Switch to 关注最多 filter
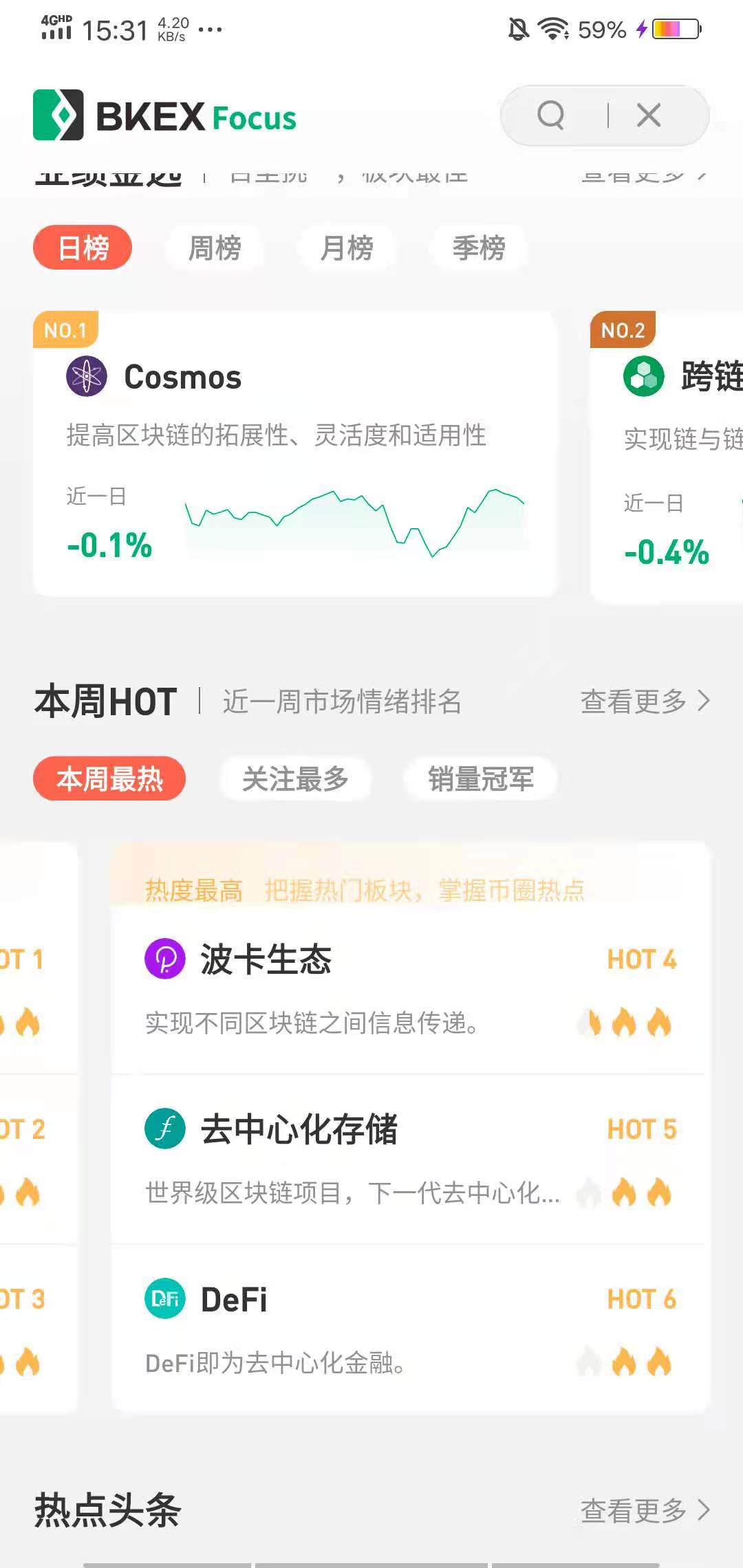Viewport: 743px width, 1568px height. pyautogui.click(x=295, y=779)
